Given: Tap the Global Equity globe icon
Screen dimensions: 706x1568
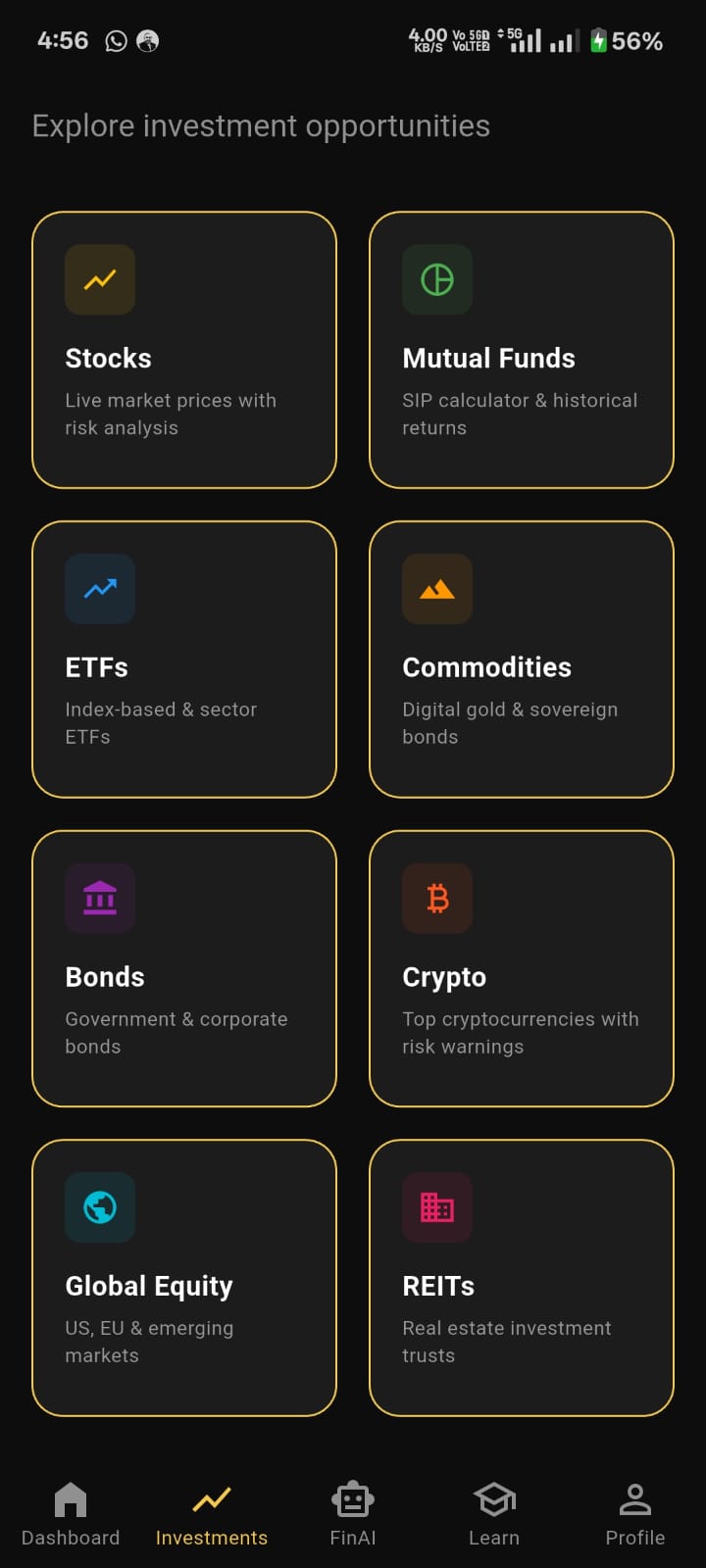Looking at the screenshot, I should (x=99, y=1207).
